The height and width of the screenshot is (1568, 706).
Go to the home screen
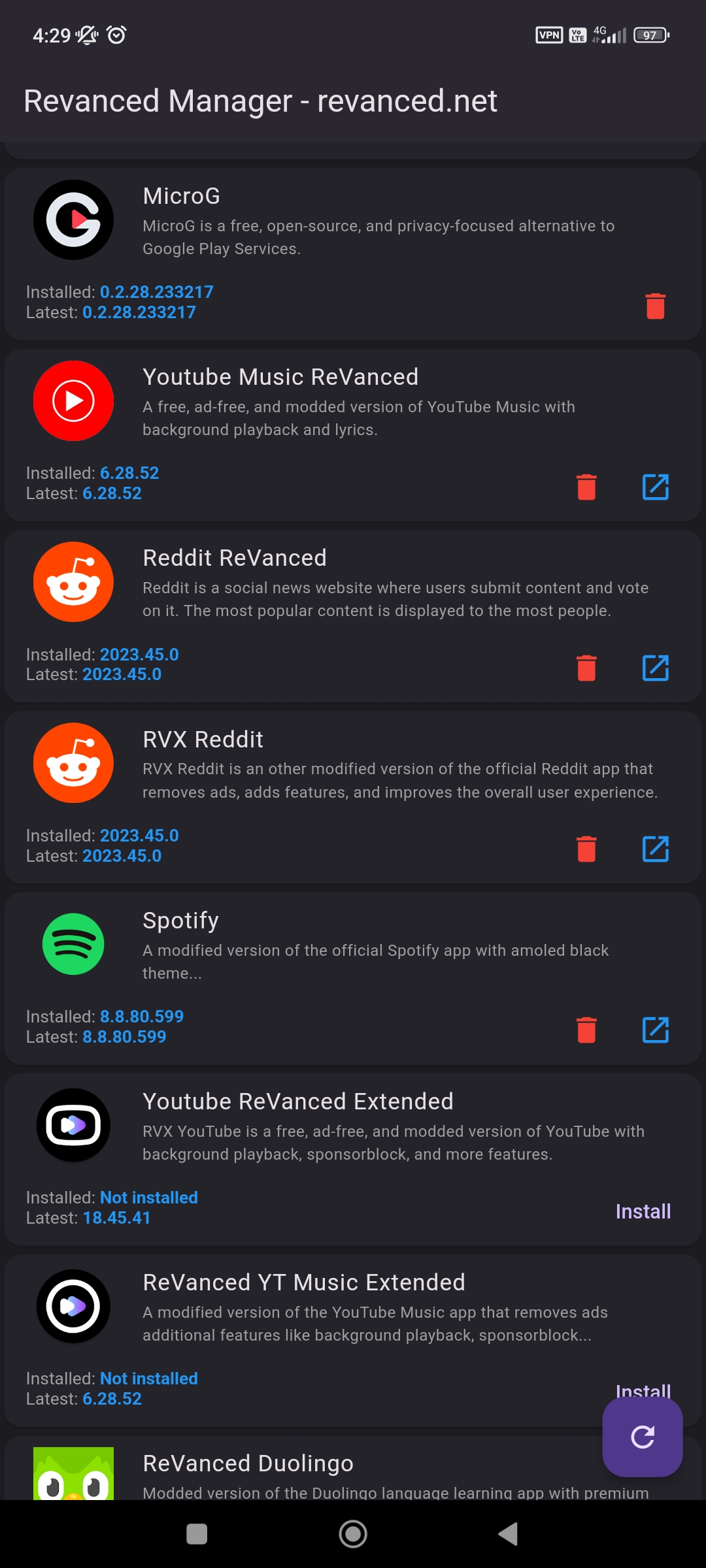pyautogui.click(x=353, y=1533)
